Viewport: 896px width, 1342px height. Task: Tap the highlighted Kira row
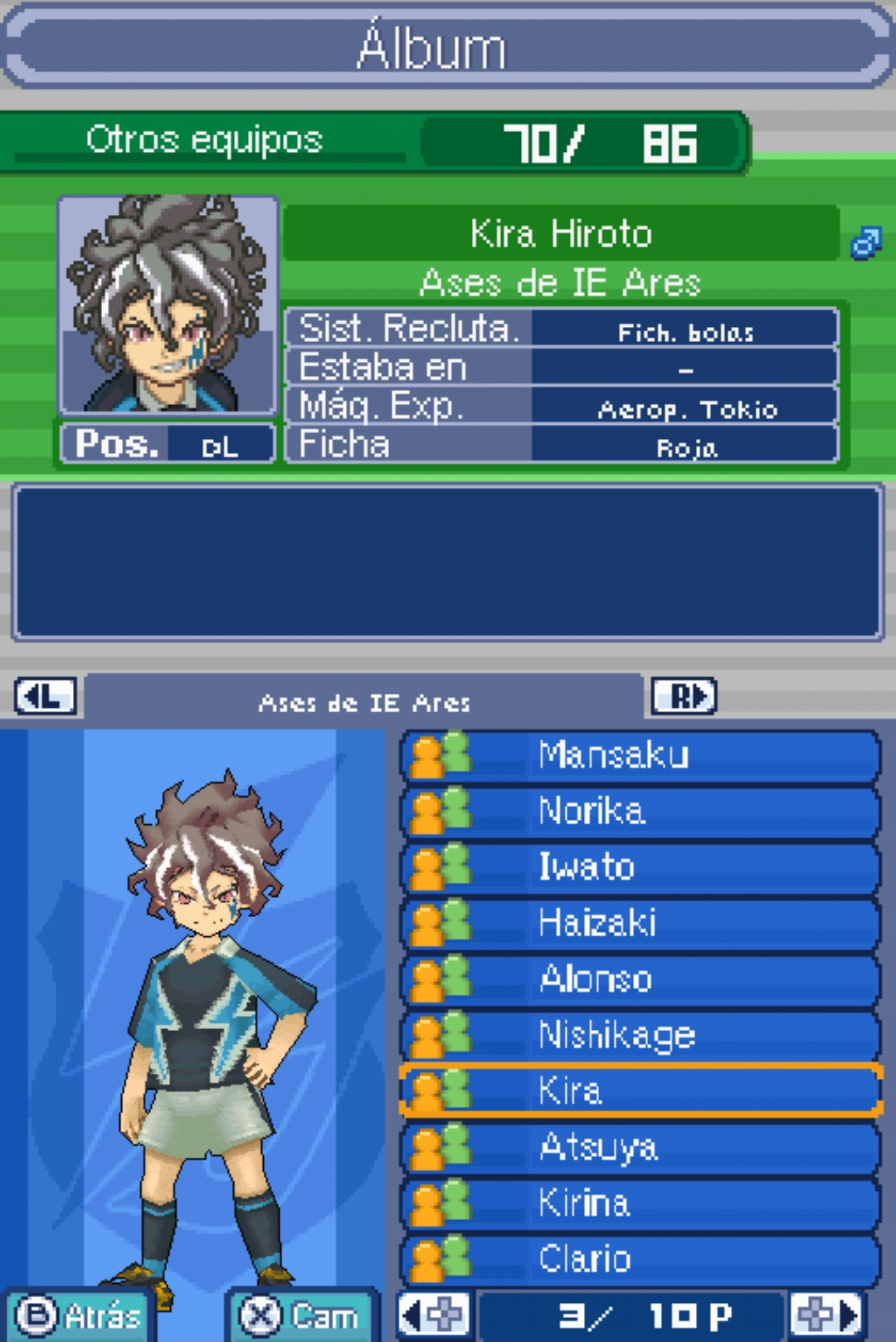tap(640, 1091)
